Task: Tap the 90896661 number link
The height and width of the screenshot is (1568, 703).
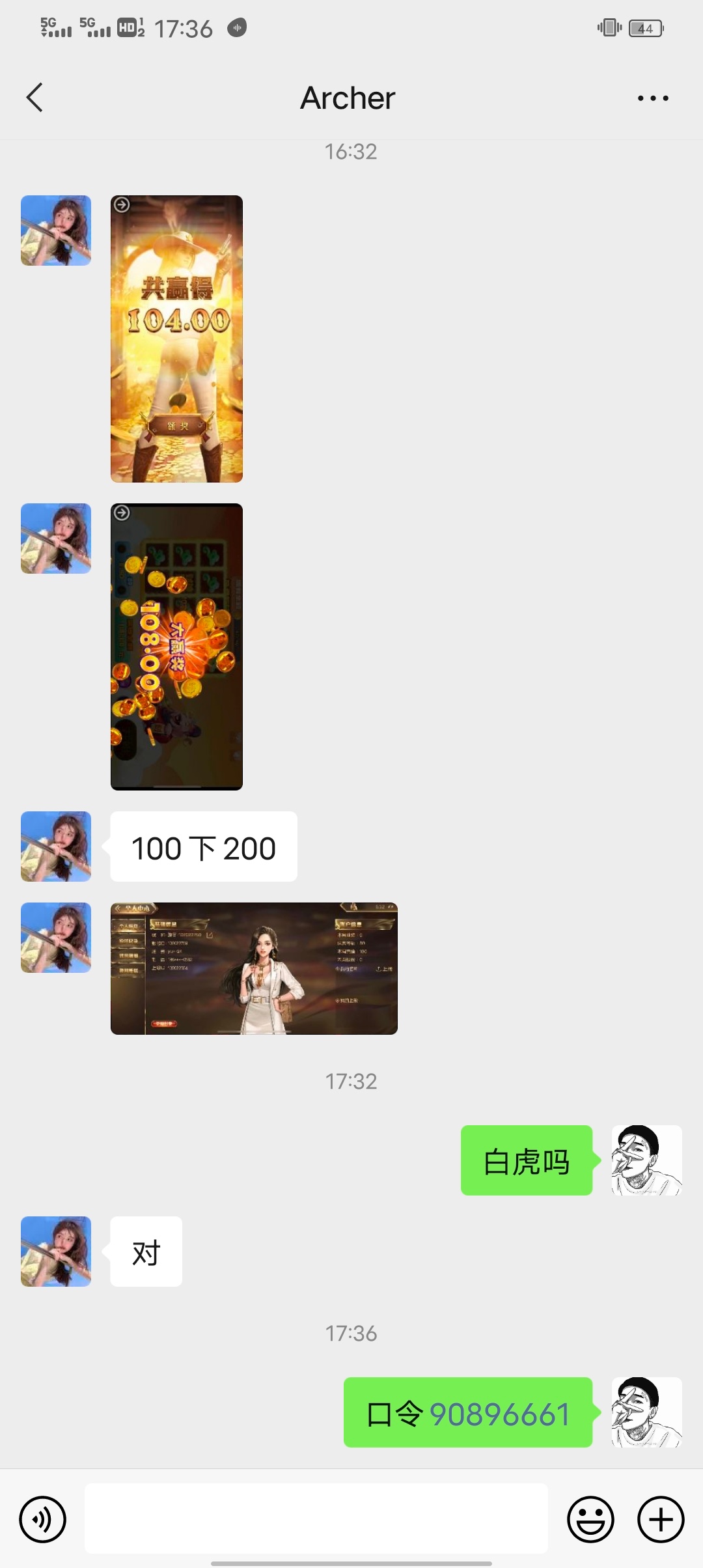Action: pos(499,1414)
